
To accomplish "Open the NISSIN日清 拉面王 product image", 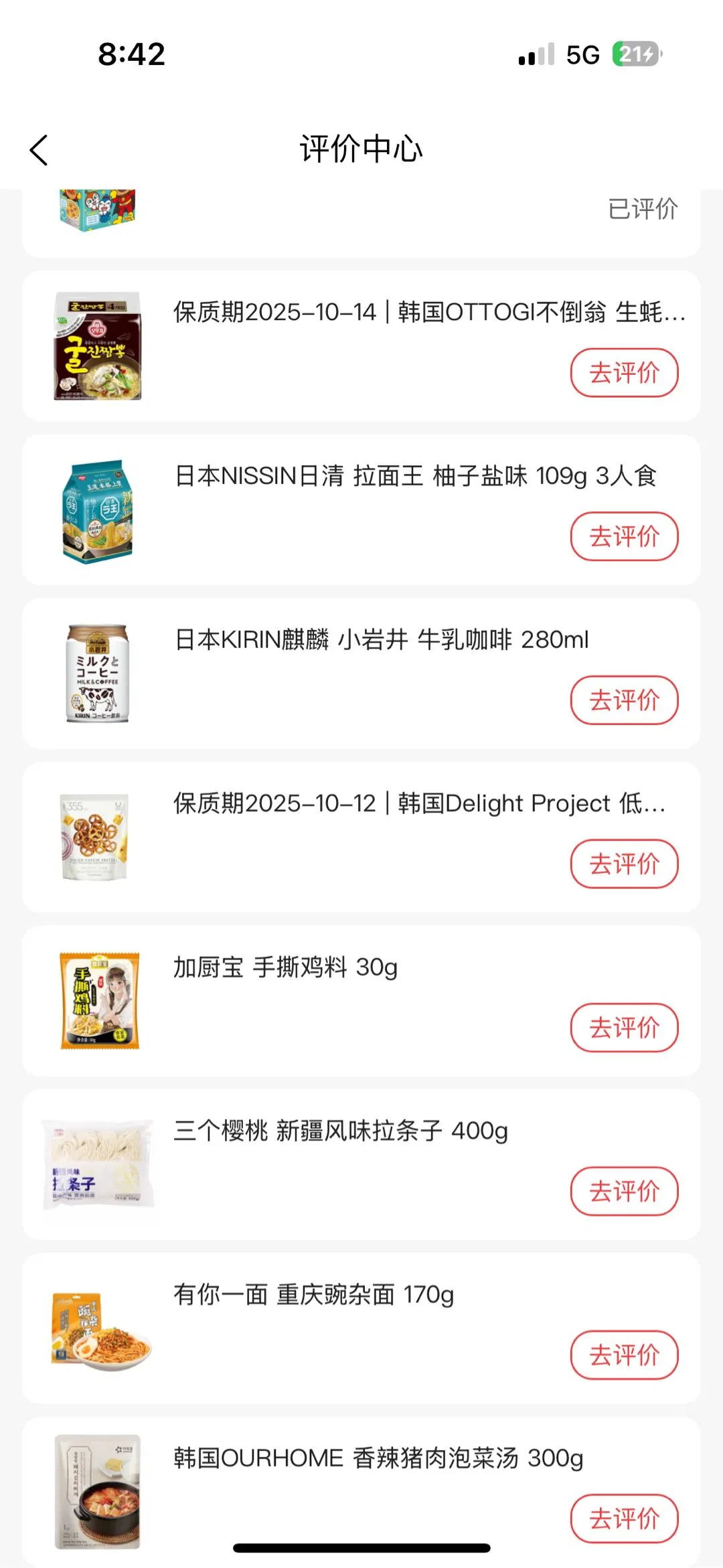I will pyautogui.click(x=98, y=512).
